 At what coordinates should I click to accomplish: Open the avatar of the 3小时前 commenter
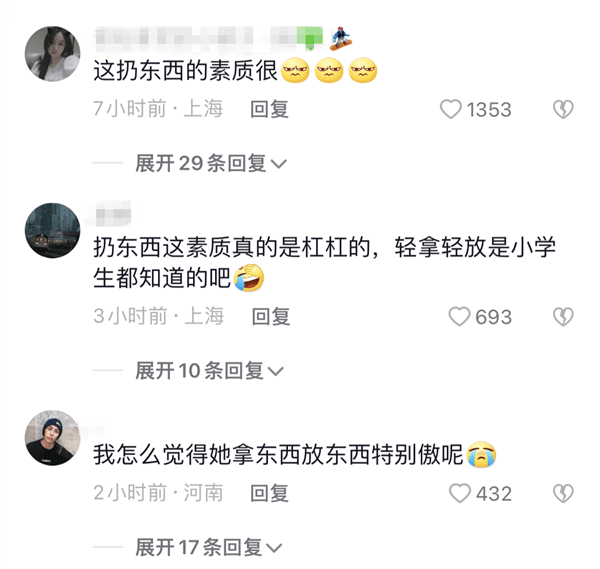(x=52, y=229)
